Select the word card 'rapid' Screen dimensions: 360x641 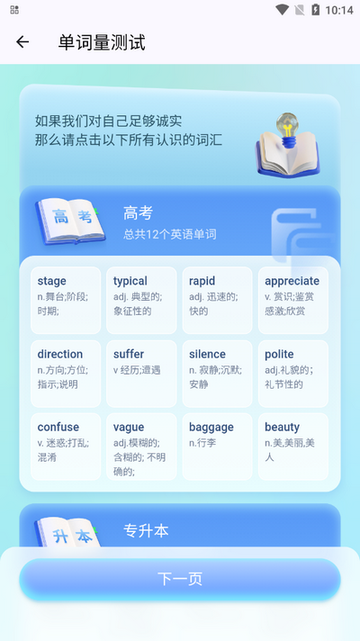coord(217,300)
